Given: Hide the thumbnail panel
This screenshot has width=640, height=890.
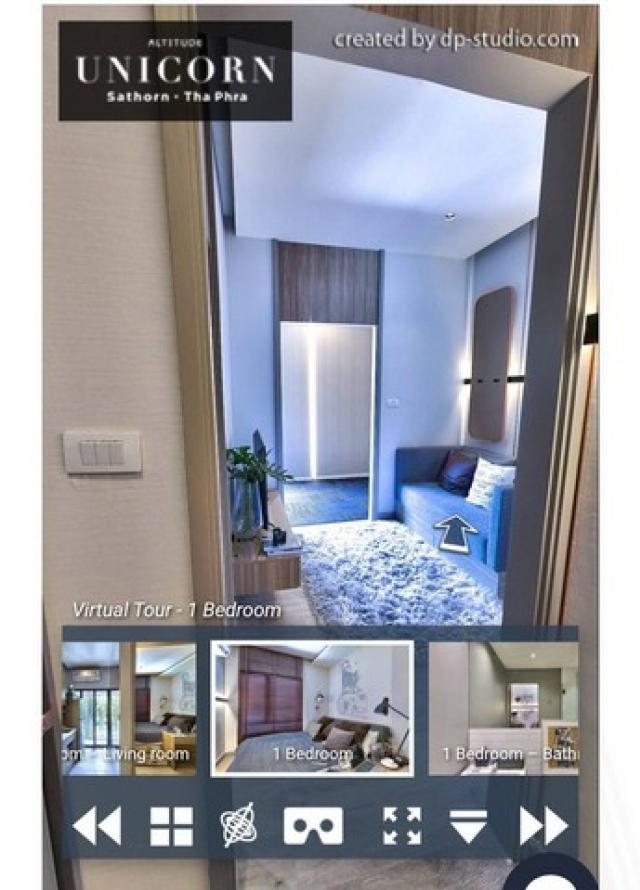Looking at the screenshot, I should click(x=468, y=826).
